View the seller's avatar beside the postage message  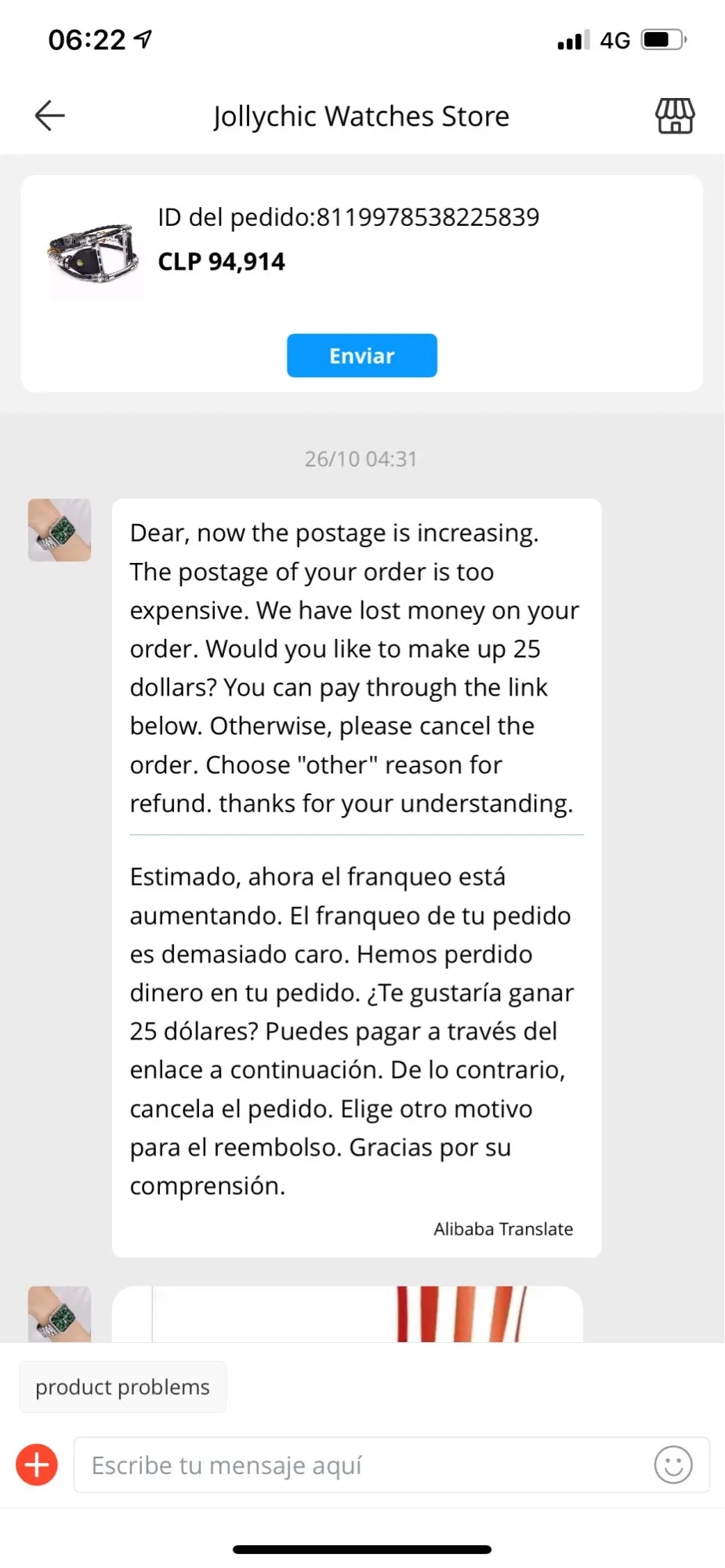click(60, 530)
